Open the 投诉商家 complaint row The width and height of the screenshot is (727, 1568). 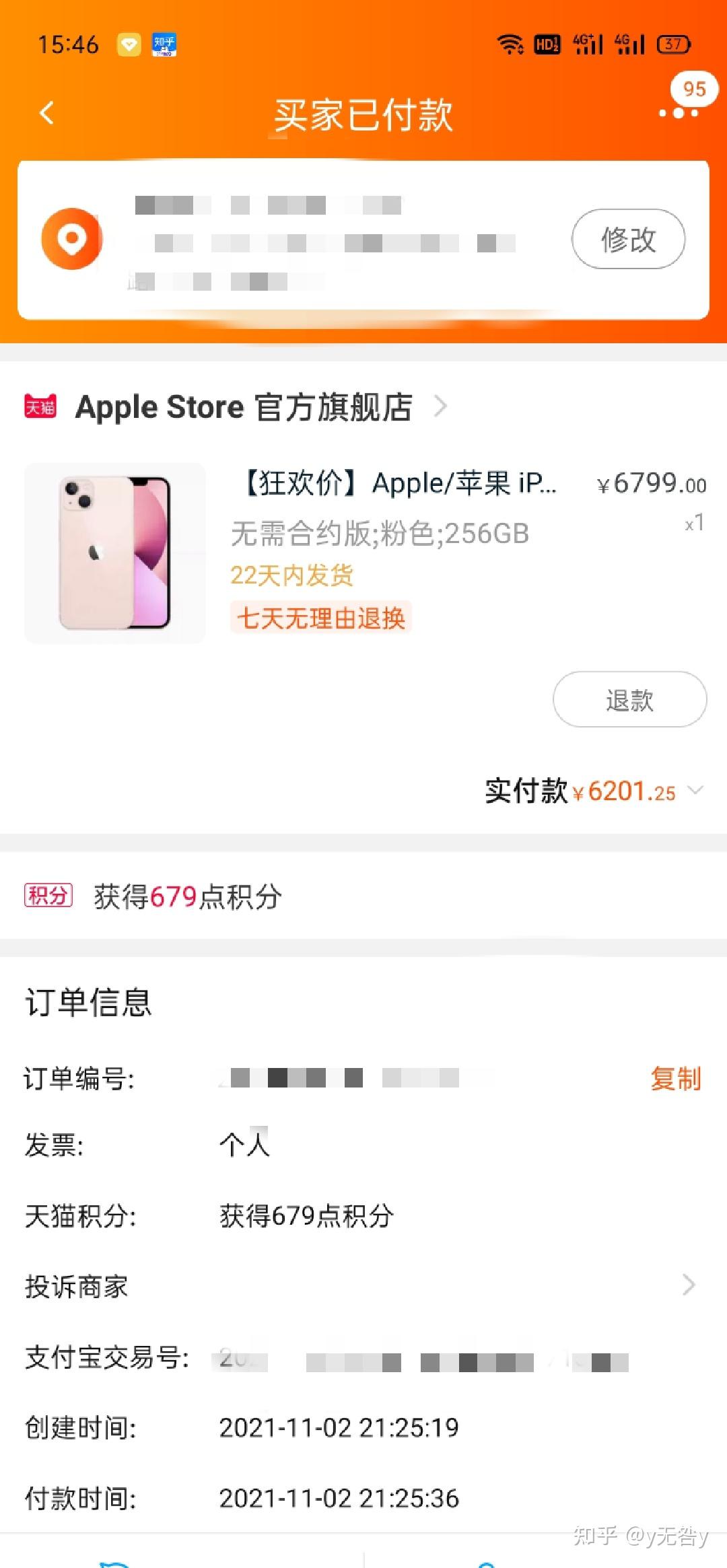[363, 1285]
